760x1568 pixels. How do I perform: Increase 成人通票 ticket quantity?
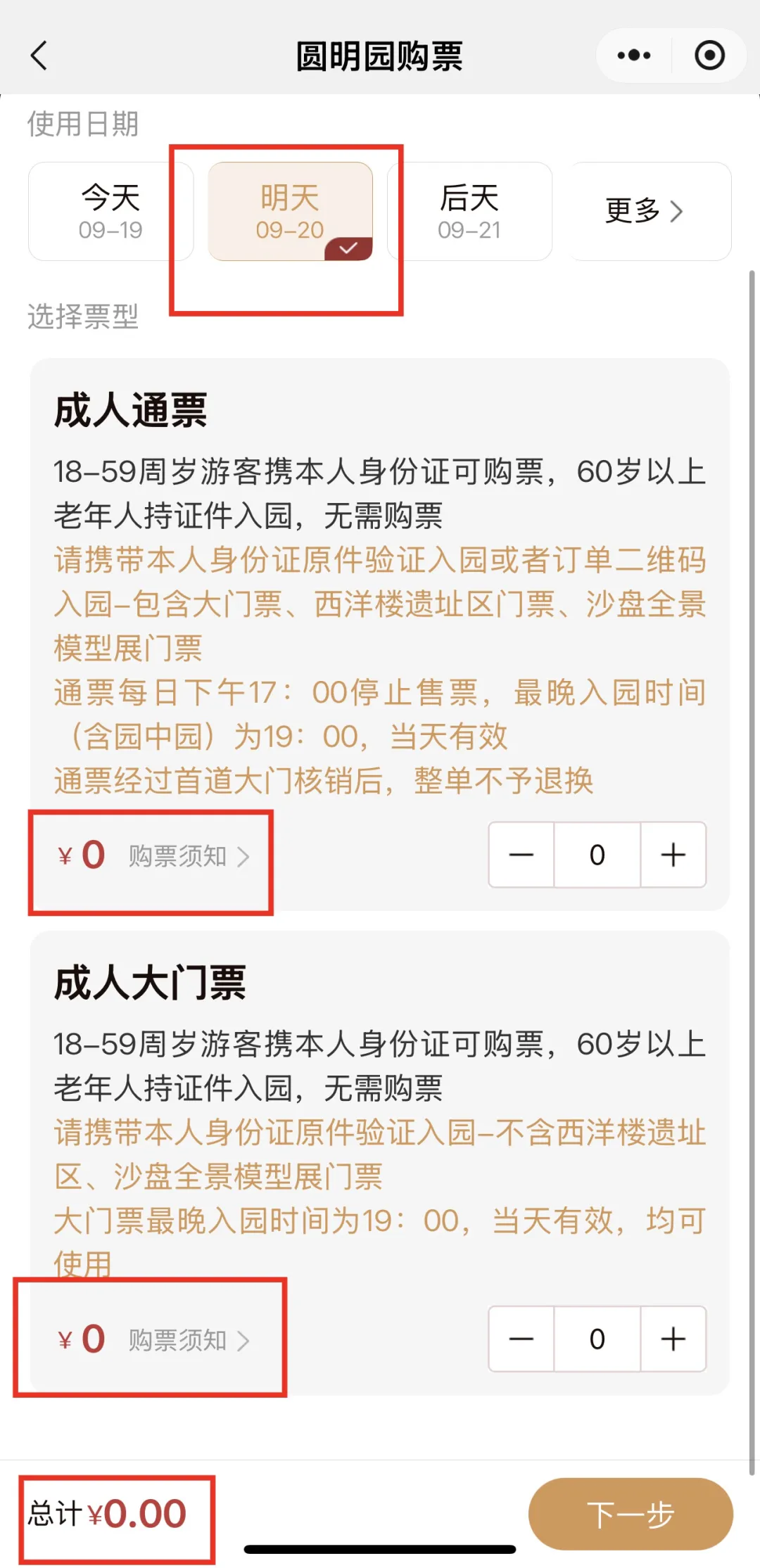673,855
